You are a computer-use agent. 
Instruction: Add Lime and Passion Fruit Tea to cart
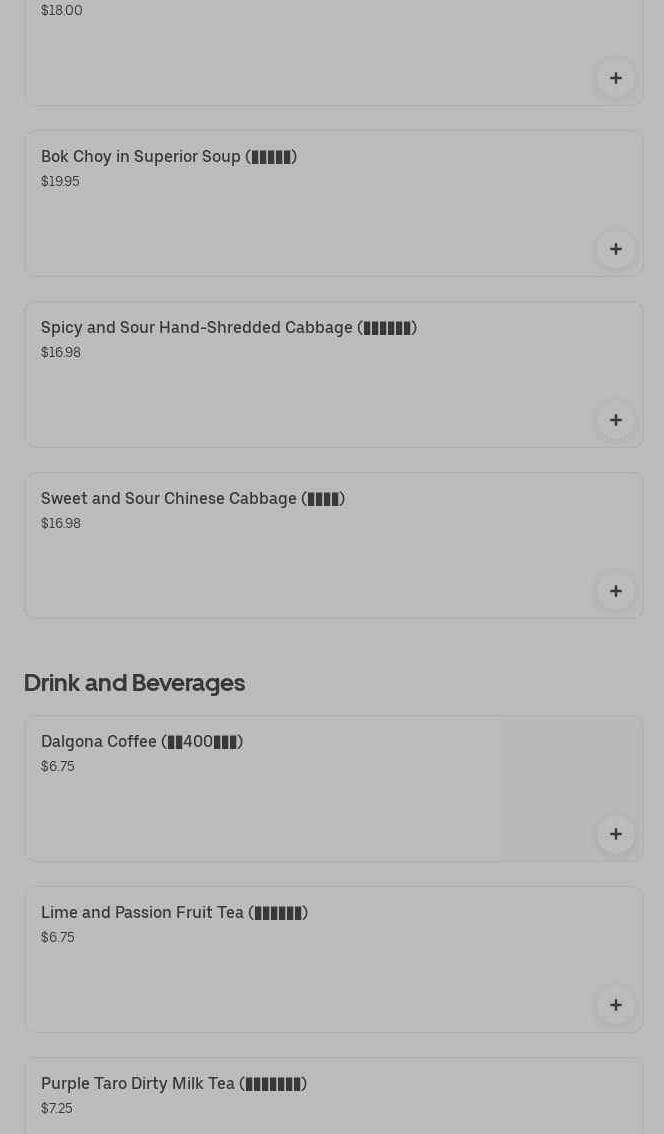tap(616, 1005)
